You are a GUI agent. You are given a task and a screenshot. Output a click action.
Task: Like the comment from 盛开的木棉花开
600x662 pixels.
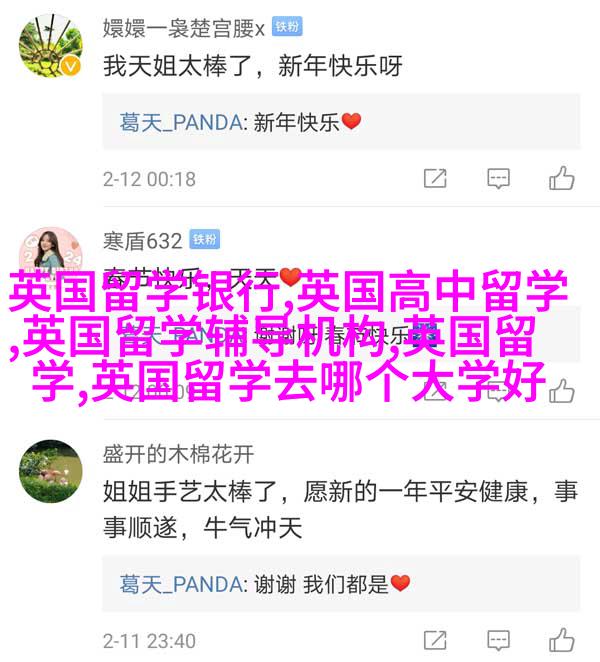[561, 640]
